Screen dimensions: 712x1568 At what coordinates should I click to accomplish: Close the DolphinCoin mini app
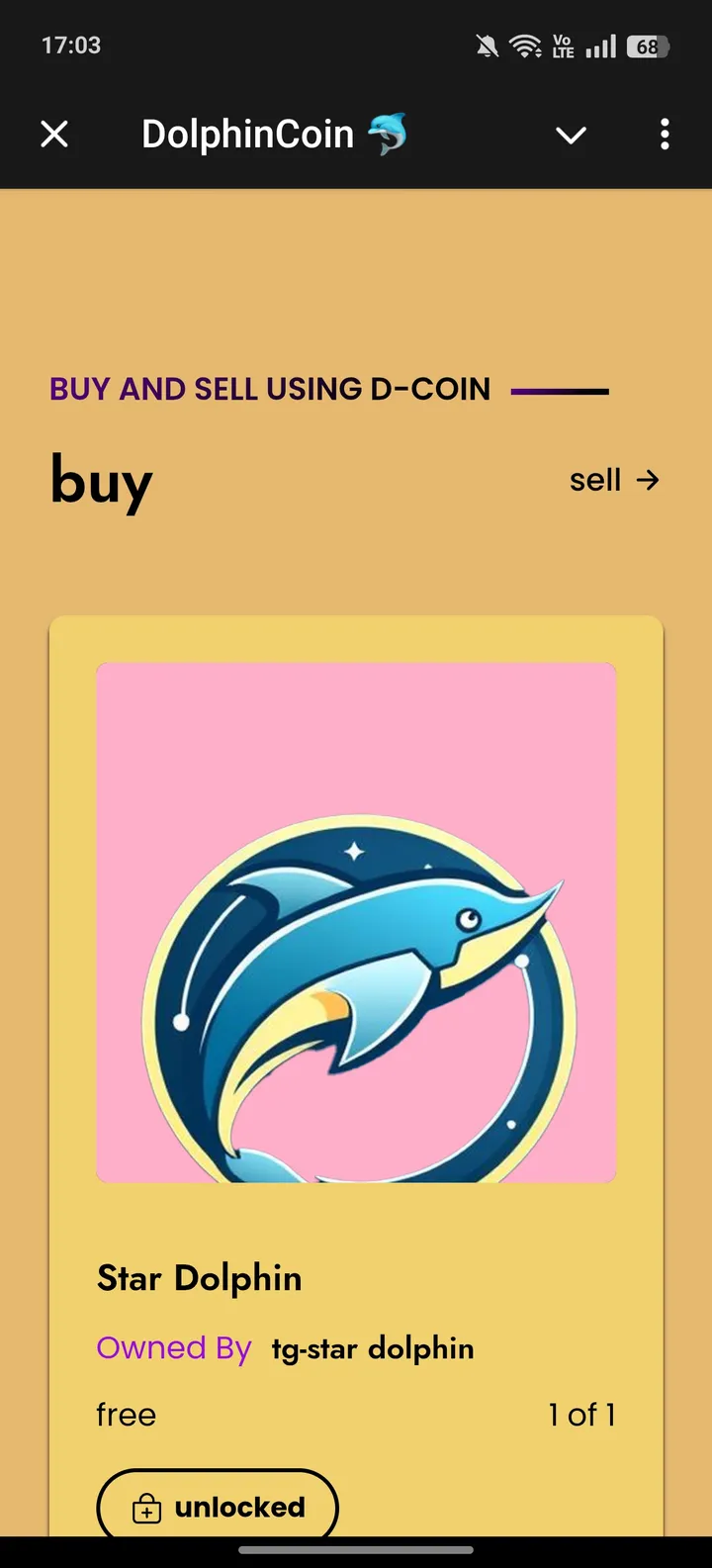pyautogui.click(x=54, y=135)
